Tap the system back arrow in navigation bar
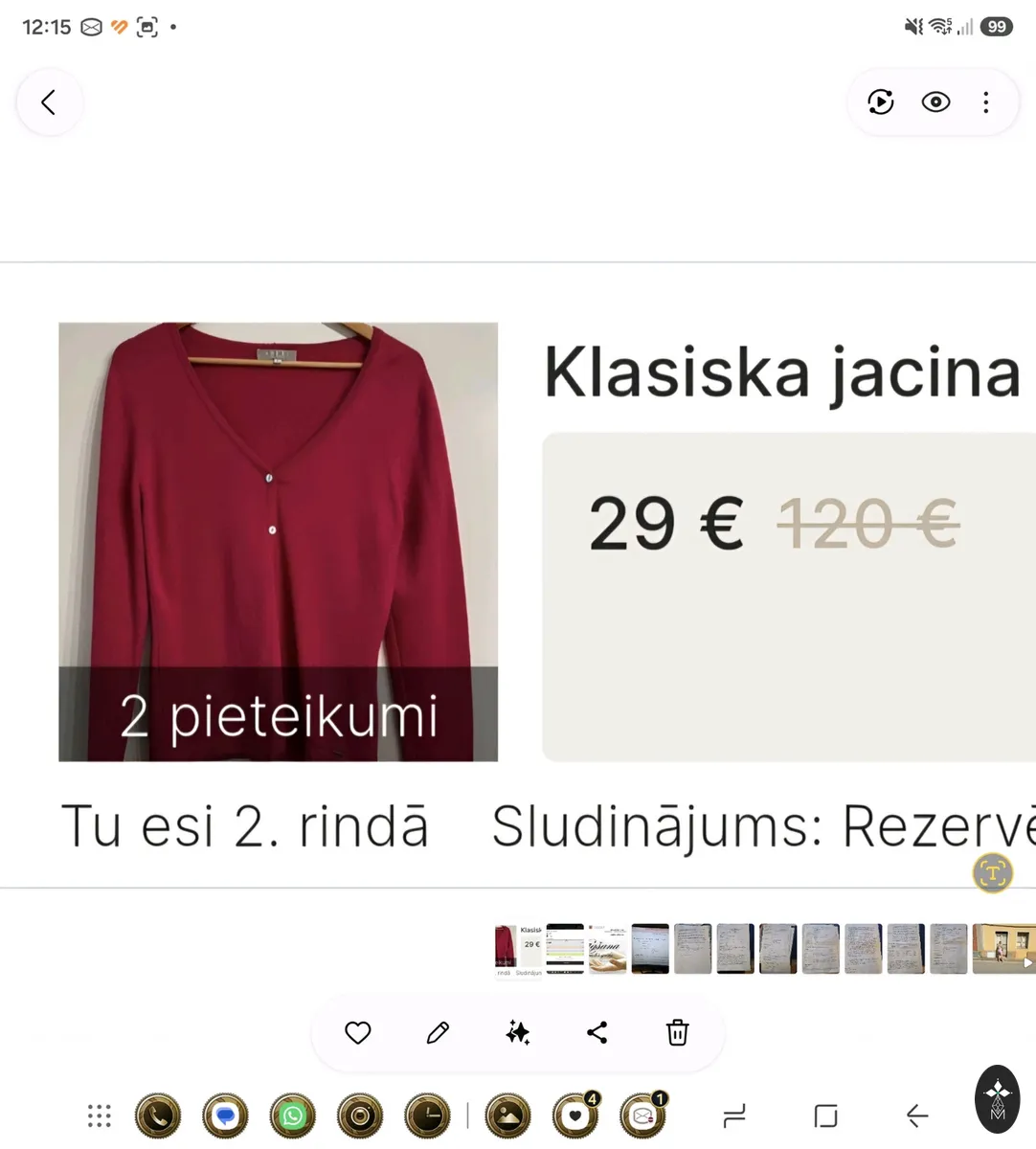This screenshot has height=1149, width=1036. [x=916, y=1115]
